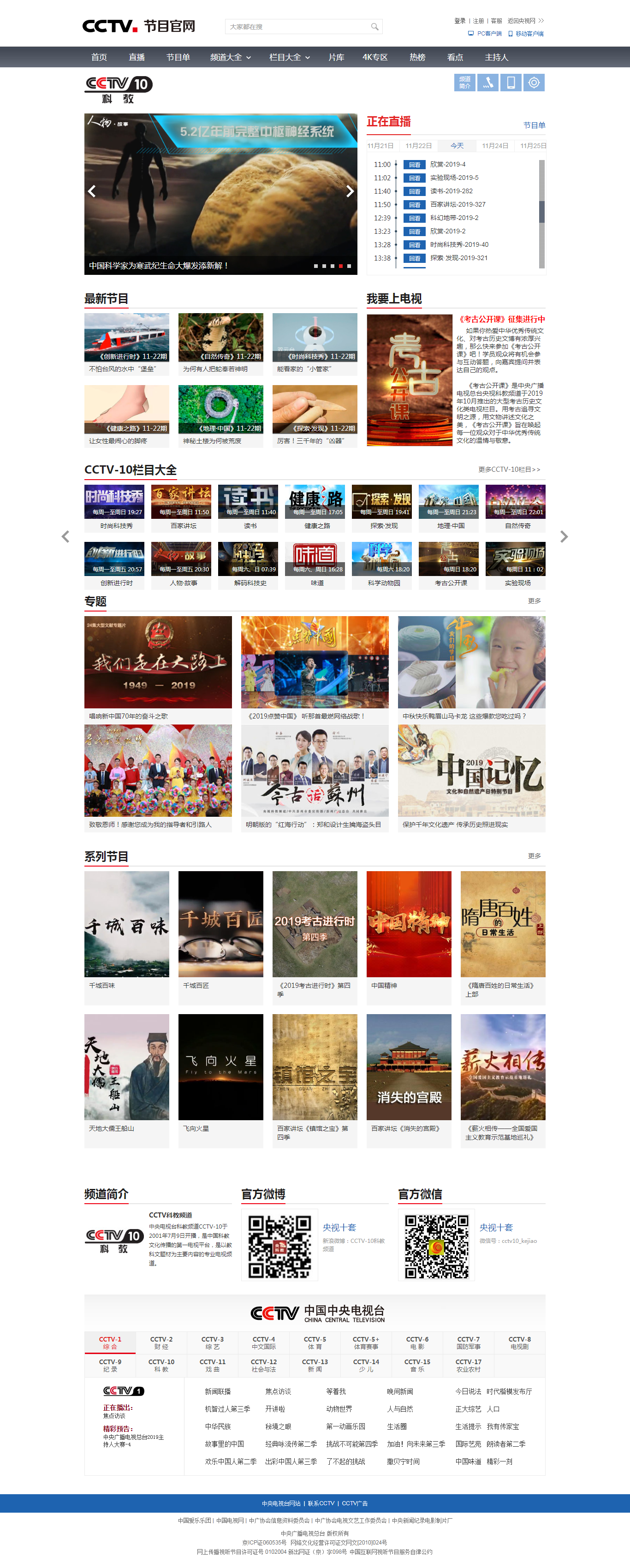This screenshot has width=630, height=1568.
Task: Open the 新闻联播 program link
Action: 218,1391
